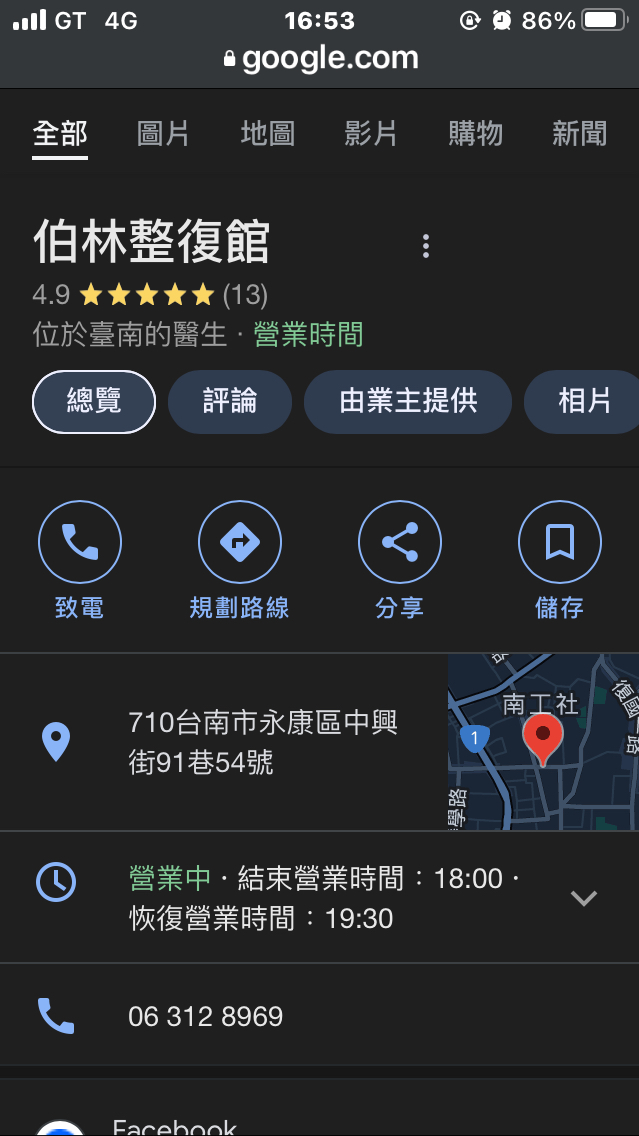
Task: Expand the business hours chevron
Action: click(x=583, y=898)
